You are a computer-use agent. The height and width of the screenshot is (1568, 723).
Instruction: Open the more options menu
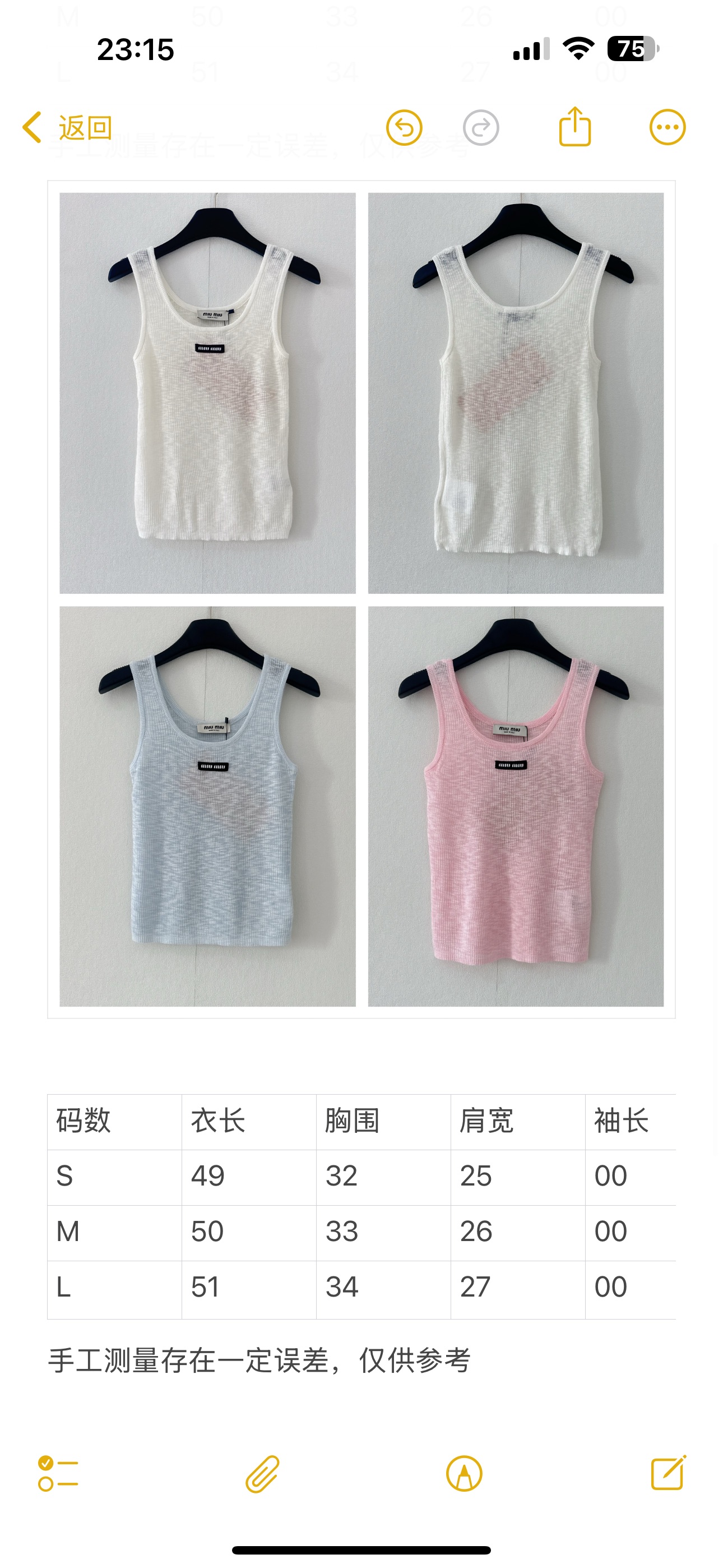[x=668, y=127]
